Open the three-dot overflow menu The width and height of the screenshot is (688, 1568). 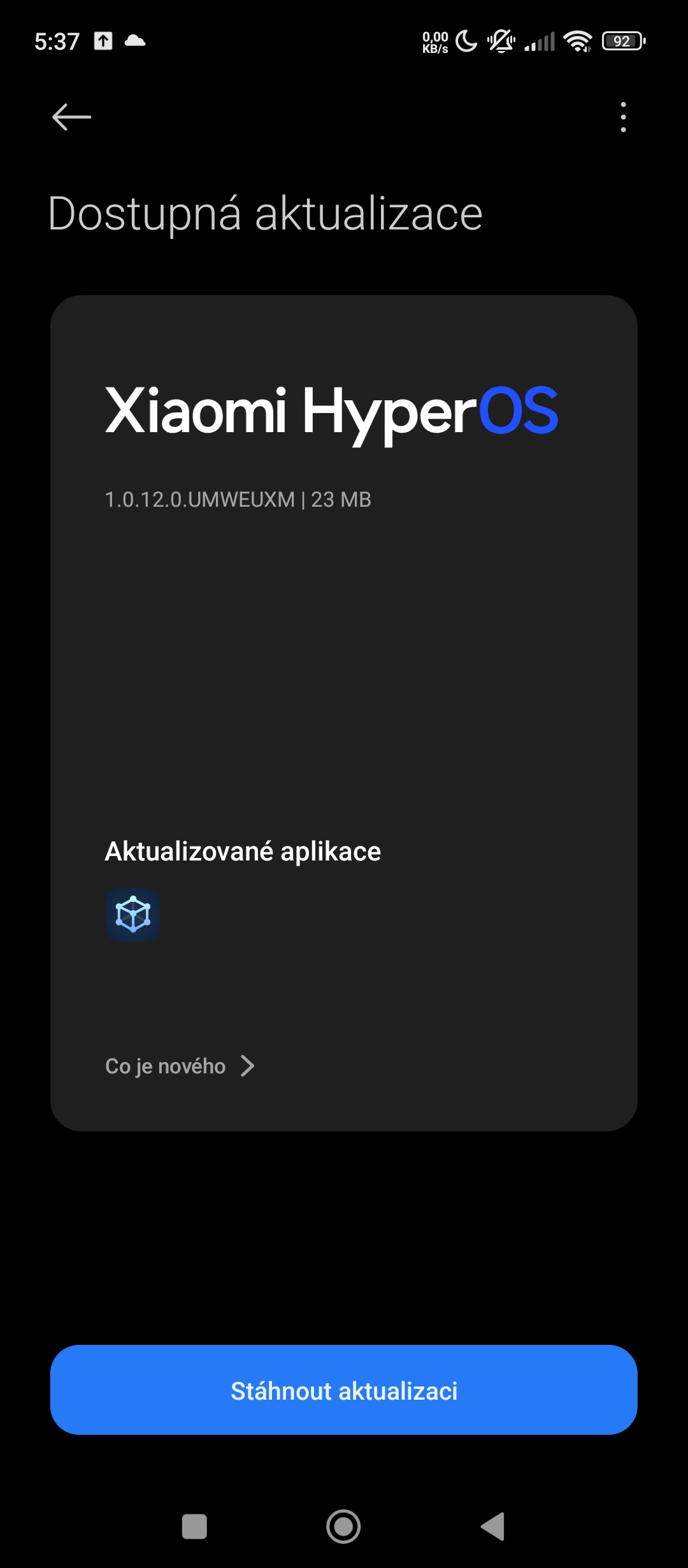point(623,117)
